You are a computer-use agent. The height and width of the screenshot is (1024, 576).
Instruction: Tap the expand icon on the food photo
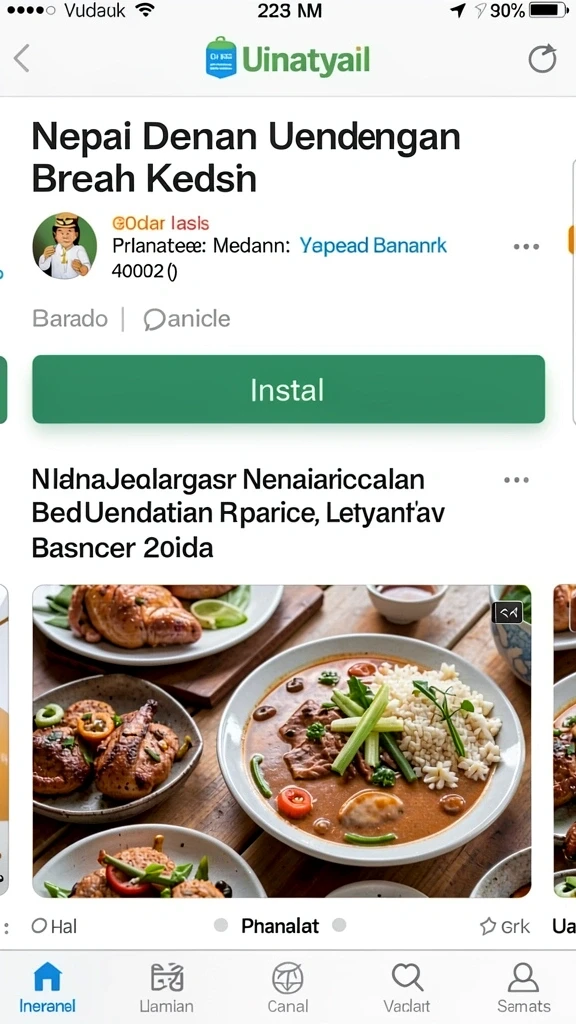(507, 613)
